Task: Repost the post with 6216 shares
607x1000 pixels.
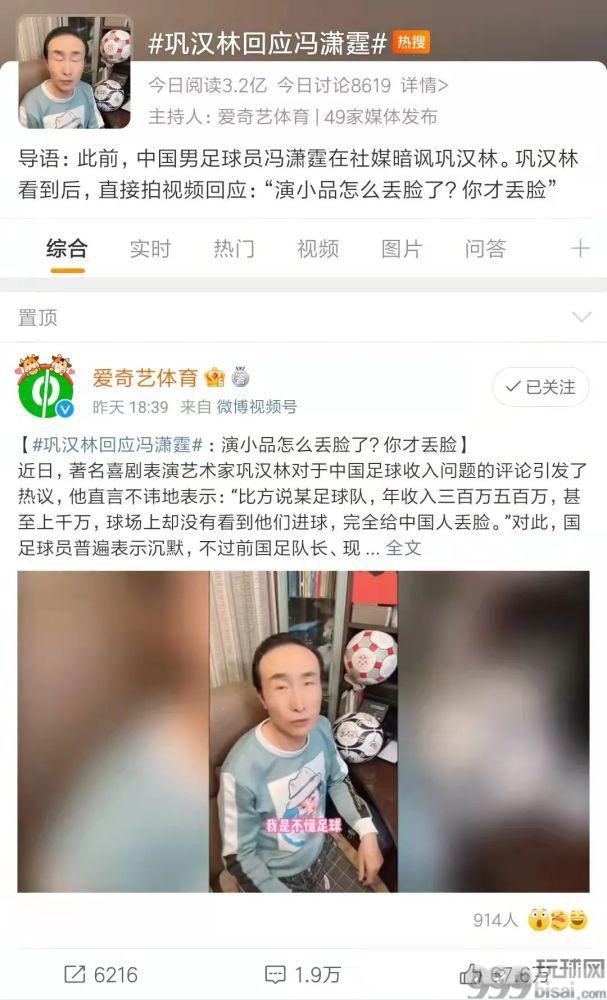Action: point(100,973)
